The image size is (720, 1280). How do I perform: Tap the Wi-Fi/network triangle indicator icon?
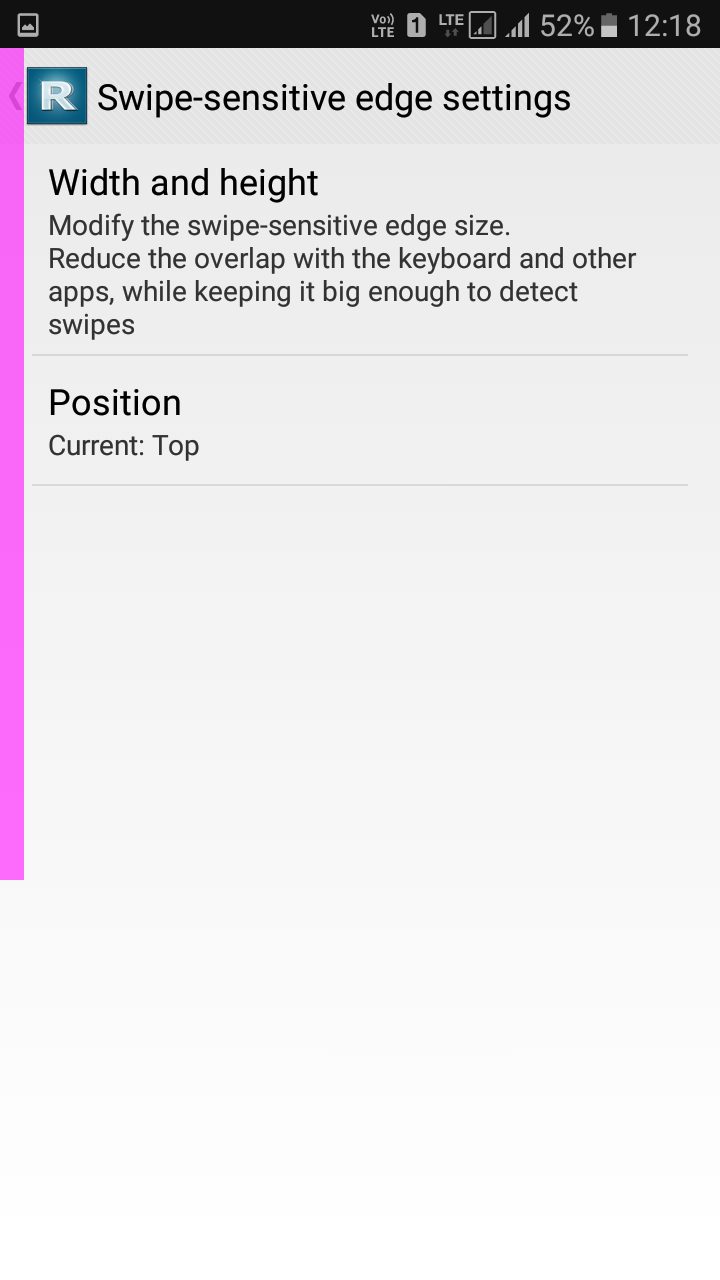point(483,23)
